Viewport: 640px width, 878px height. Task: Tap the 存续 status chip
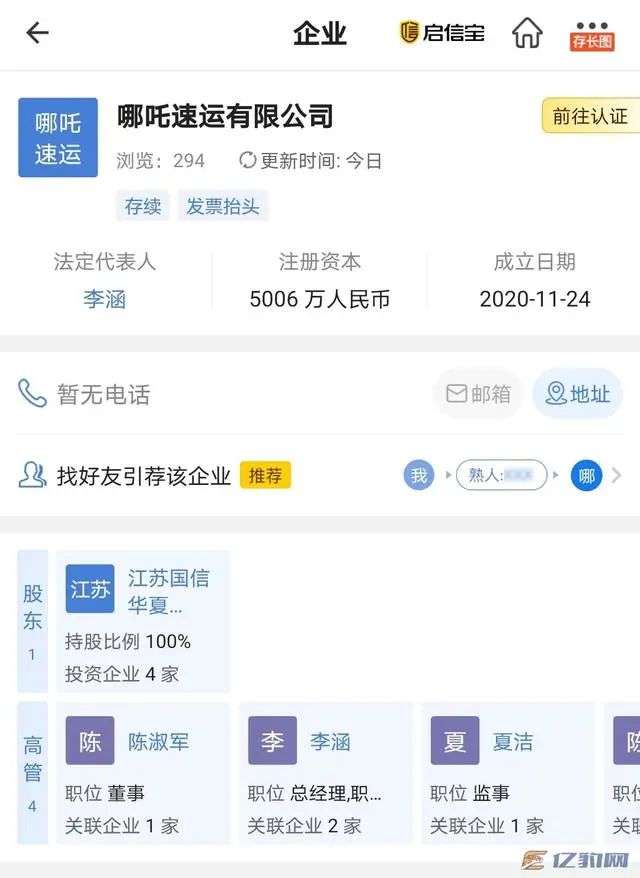coord(143,207)
